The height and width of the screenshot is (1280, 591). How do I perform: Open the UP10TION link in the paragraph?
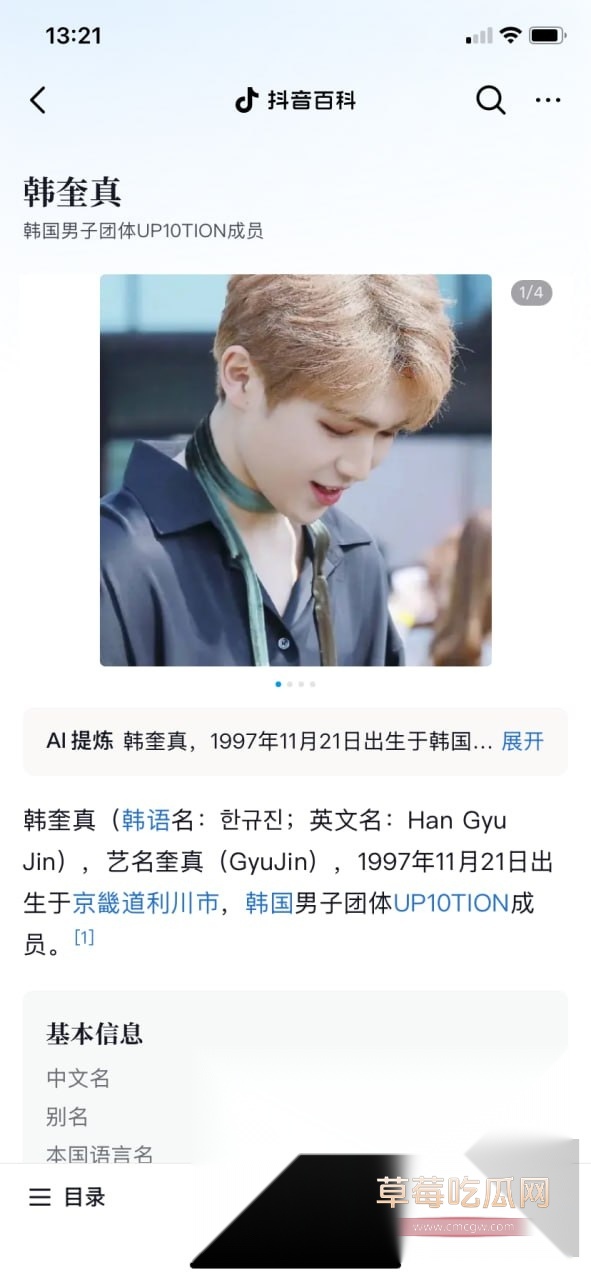tap(451, 903)
